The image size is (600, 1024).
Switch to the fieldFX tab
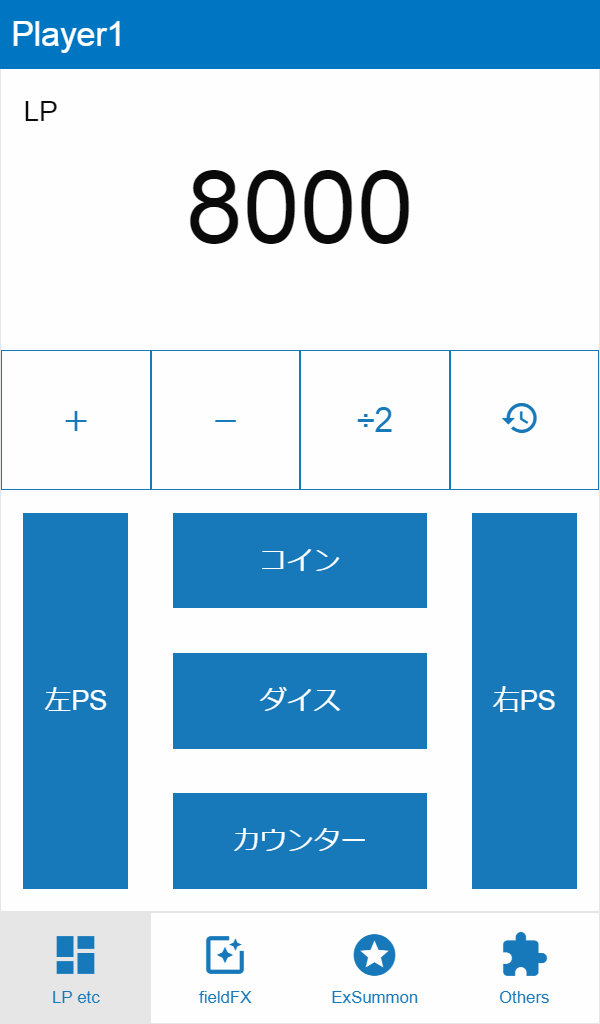coord(225,968)
